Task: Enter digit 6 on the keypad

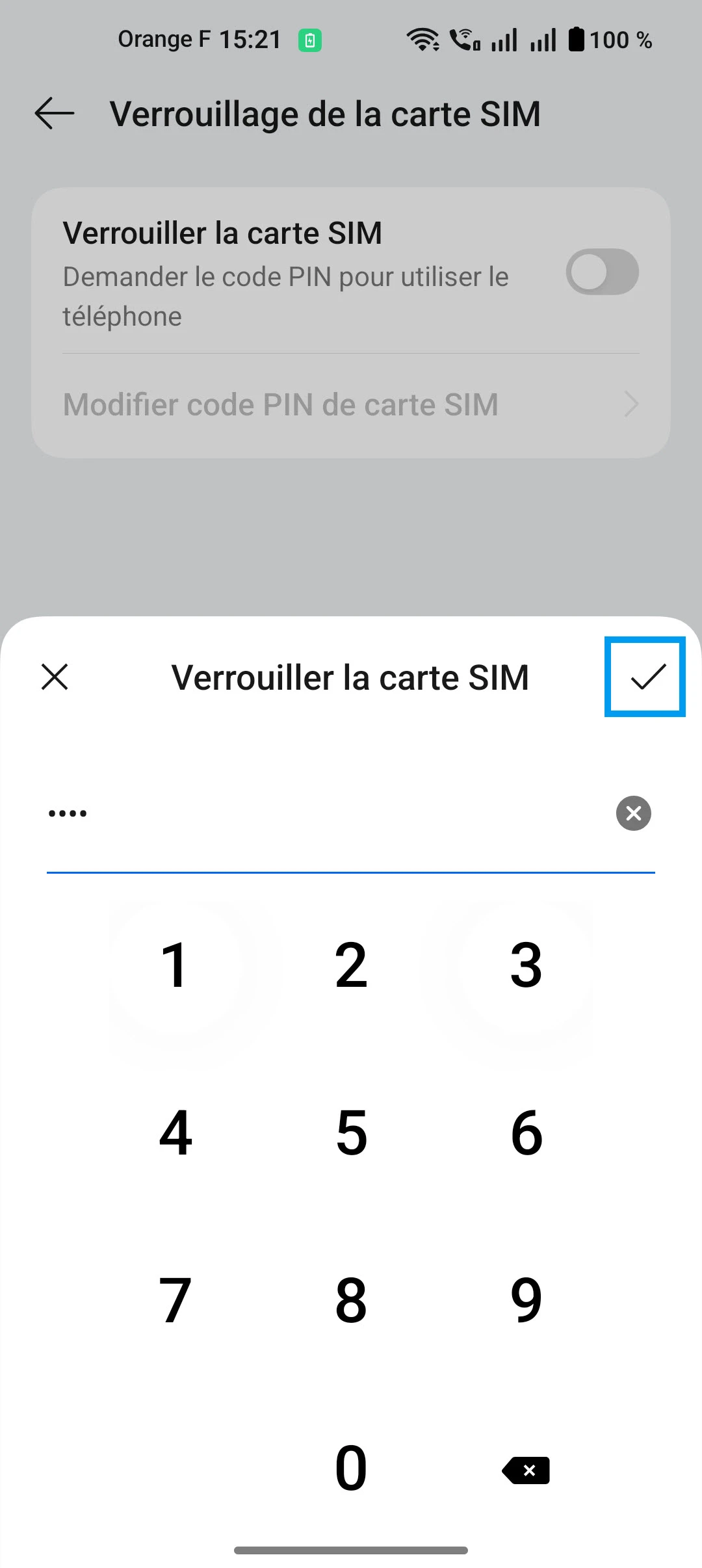Action: 526,1133
